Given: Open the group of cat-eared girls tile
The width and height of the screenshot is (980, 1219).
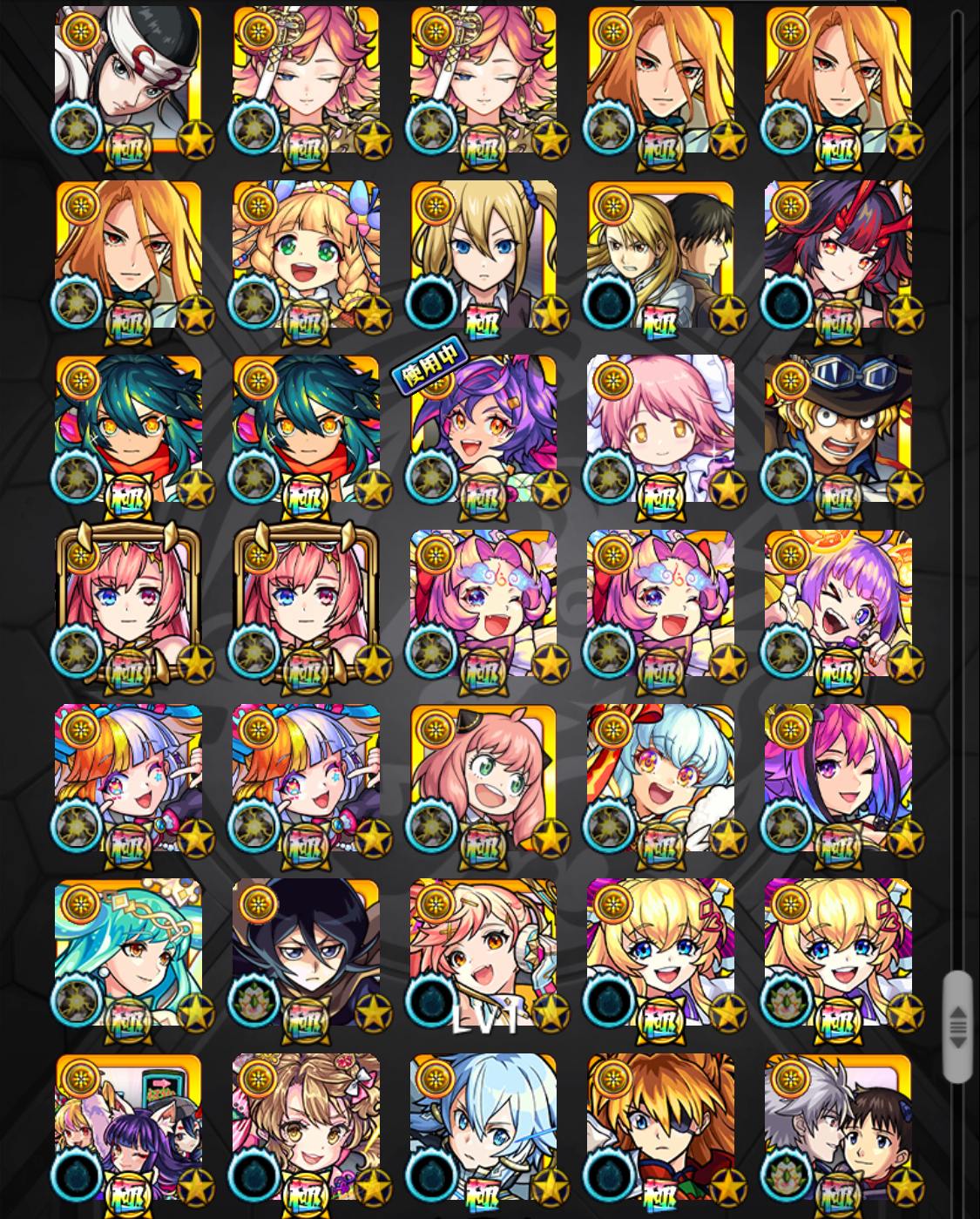Looking at the screenshot, I should [128, 1127].
